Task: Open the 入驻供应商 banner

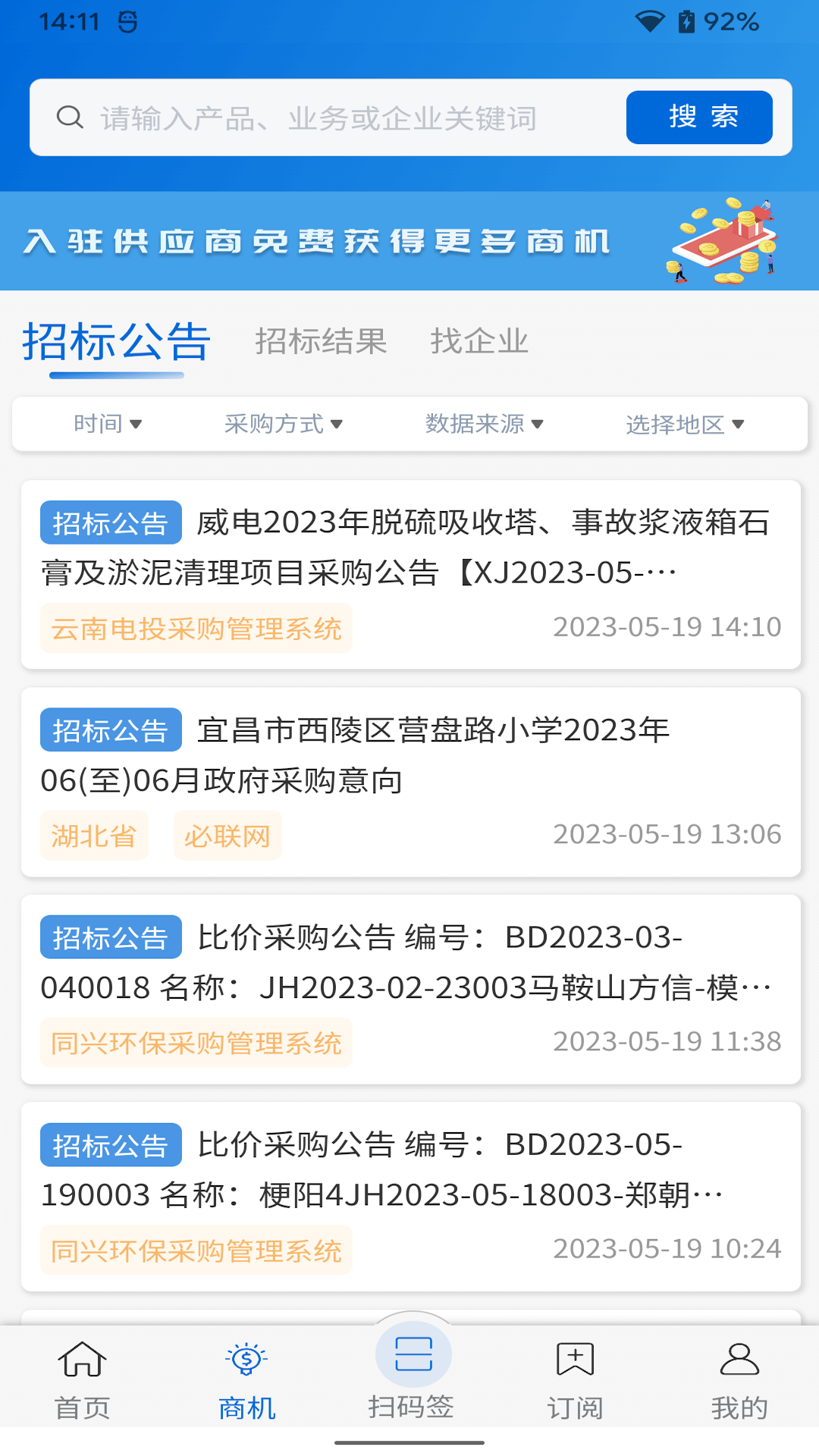Action: pos(409,241)
